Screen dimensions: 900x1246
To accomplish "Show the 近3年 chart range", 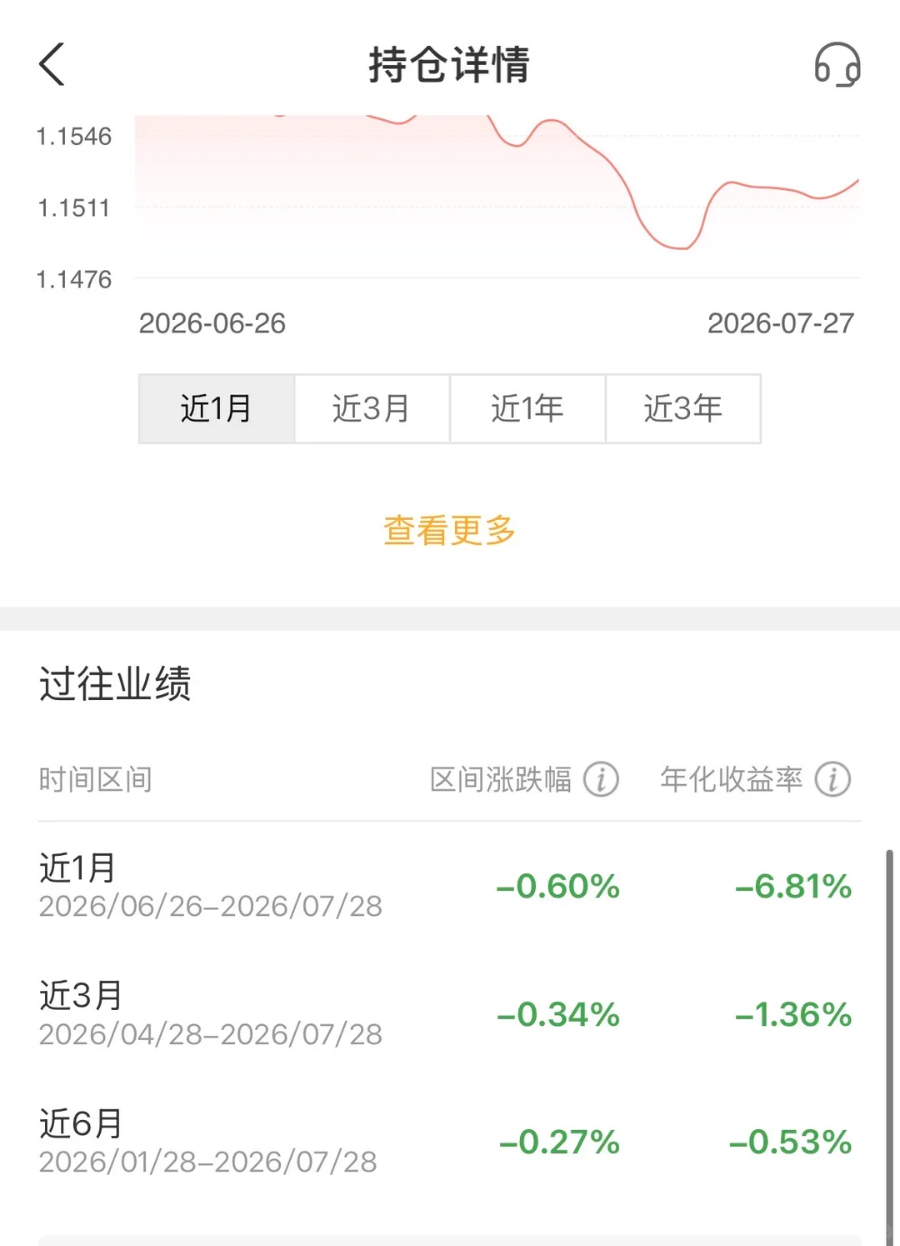I will (683, 408).
